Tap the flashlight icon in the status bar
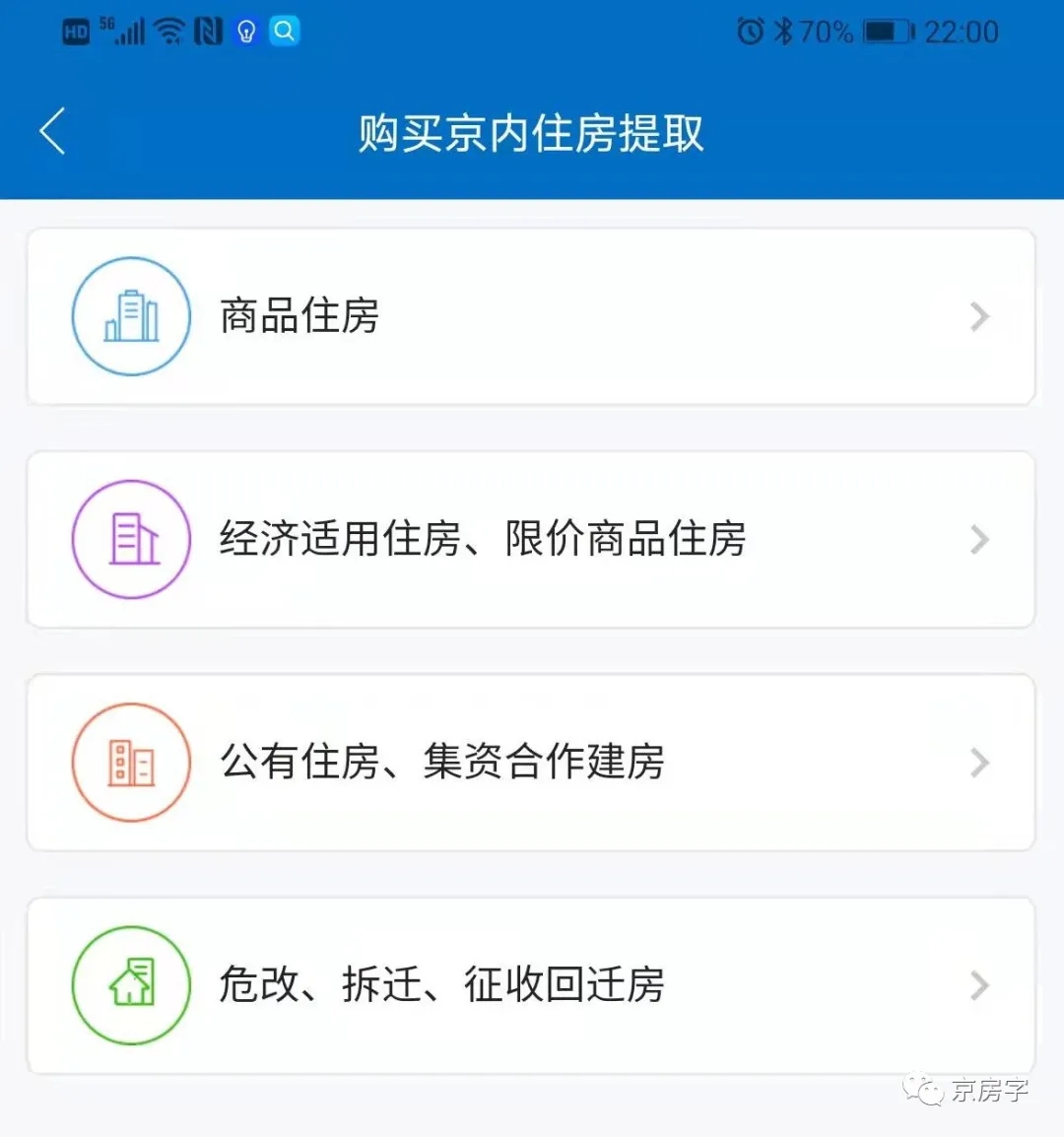Screen dimensions: 1064x1137 pyautogui.click(x=244, y=31)
